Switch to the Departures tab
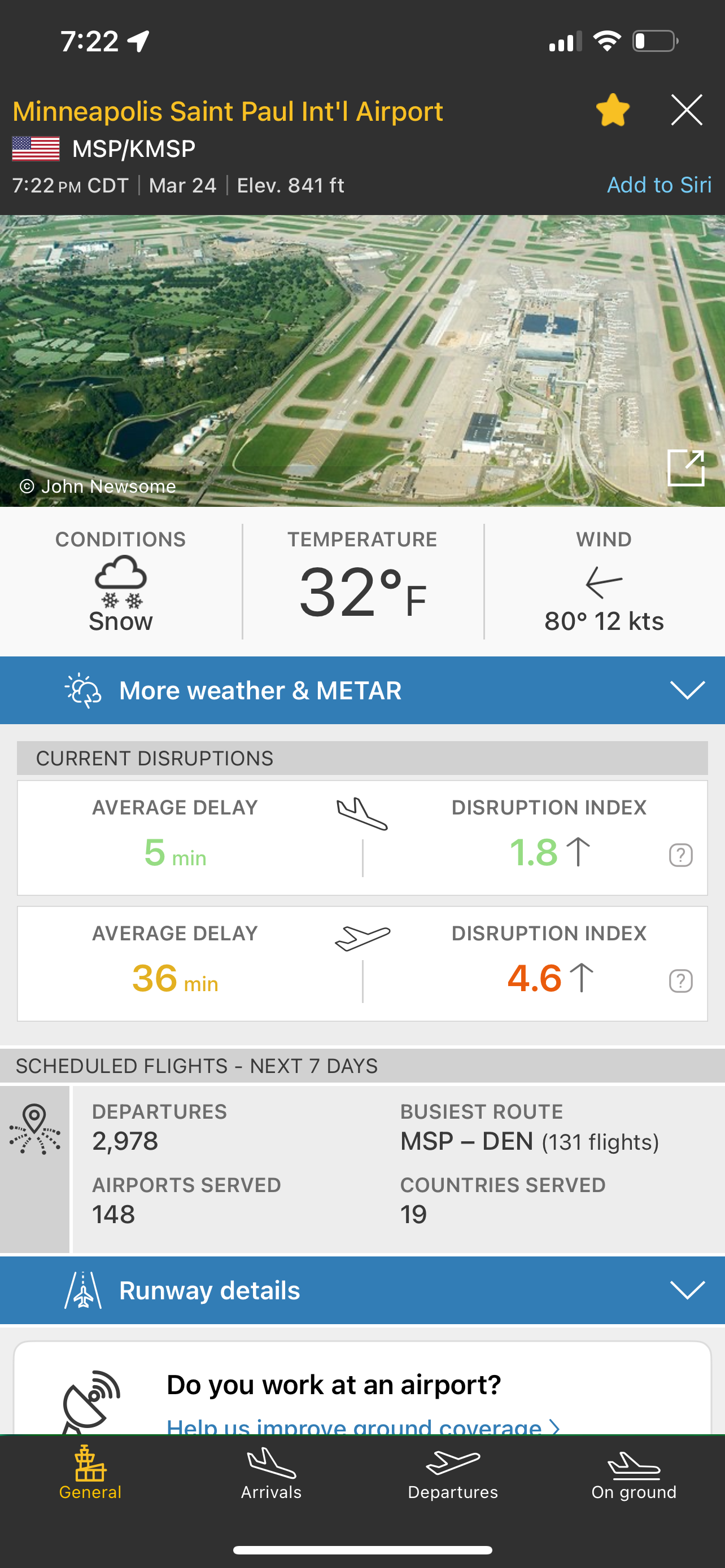The height and width of the screenshot is (1568, 725). [x=453, y=1474]
